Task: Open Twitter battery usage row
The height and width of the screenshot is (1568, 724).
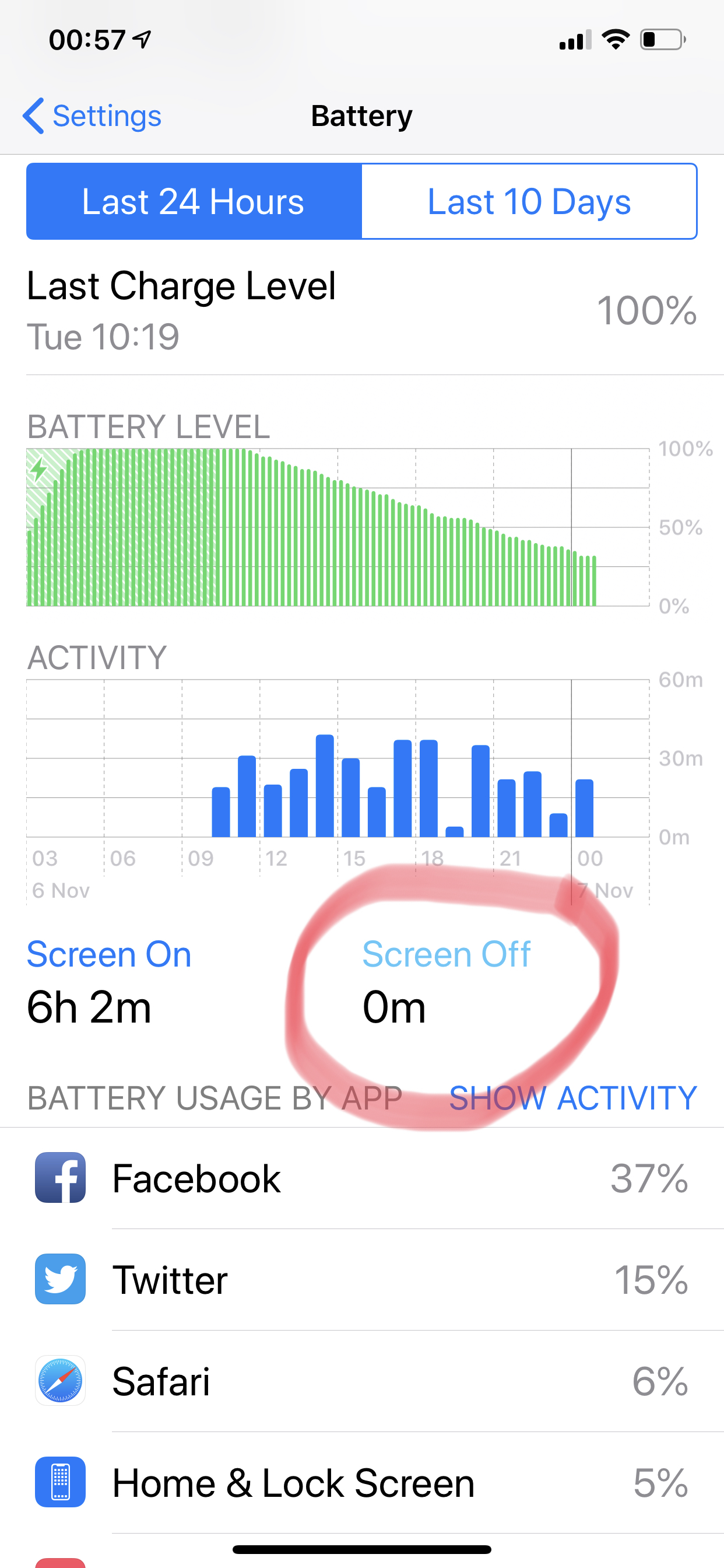Action: pos(362,1279)
